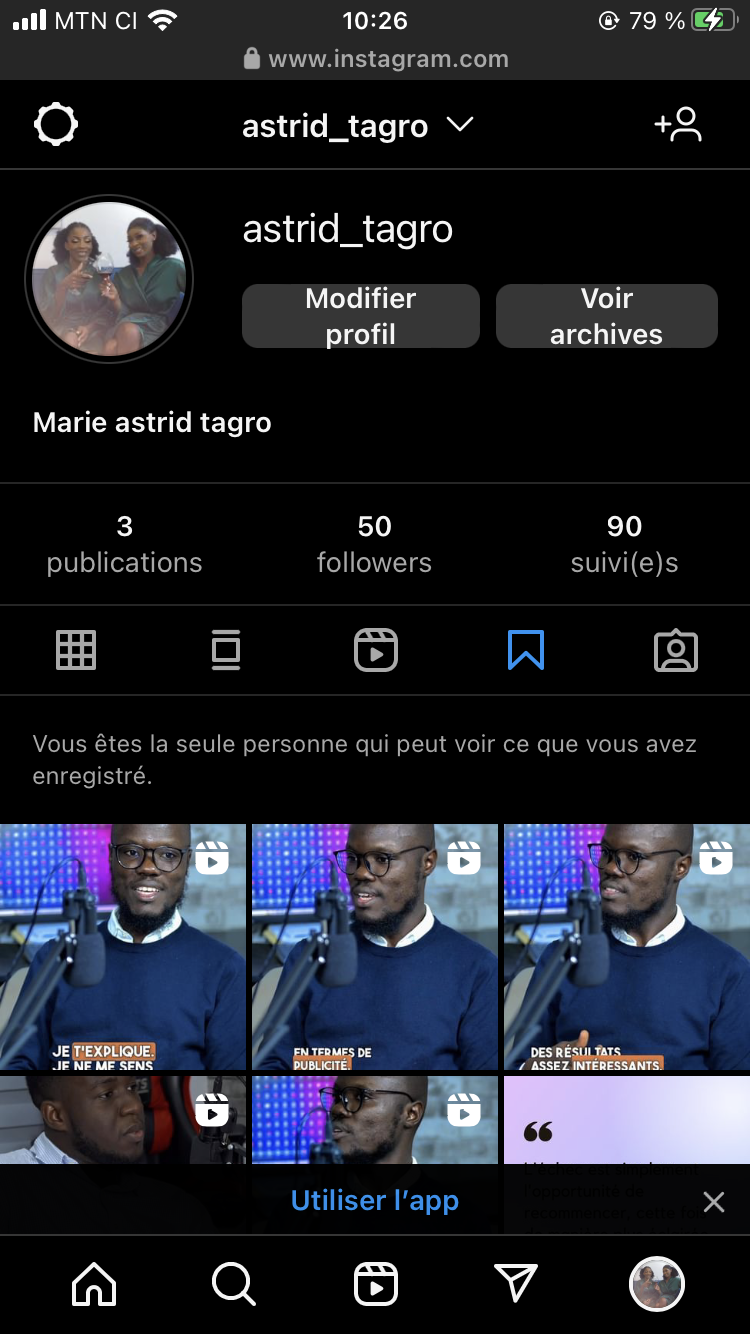Open the Search explore tab
The height and width of the screenshot is (1334, 750).
pyautogui.click(x=234, y=1284)
